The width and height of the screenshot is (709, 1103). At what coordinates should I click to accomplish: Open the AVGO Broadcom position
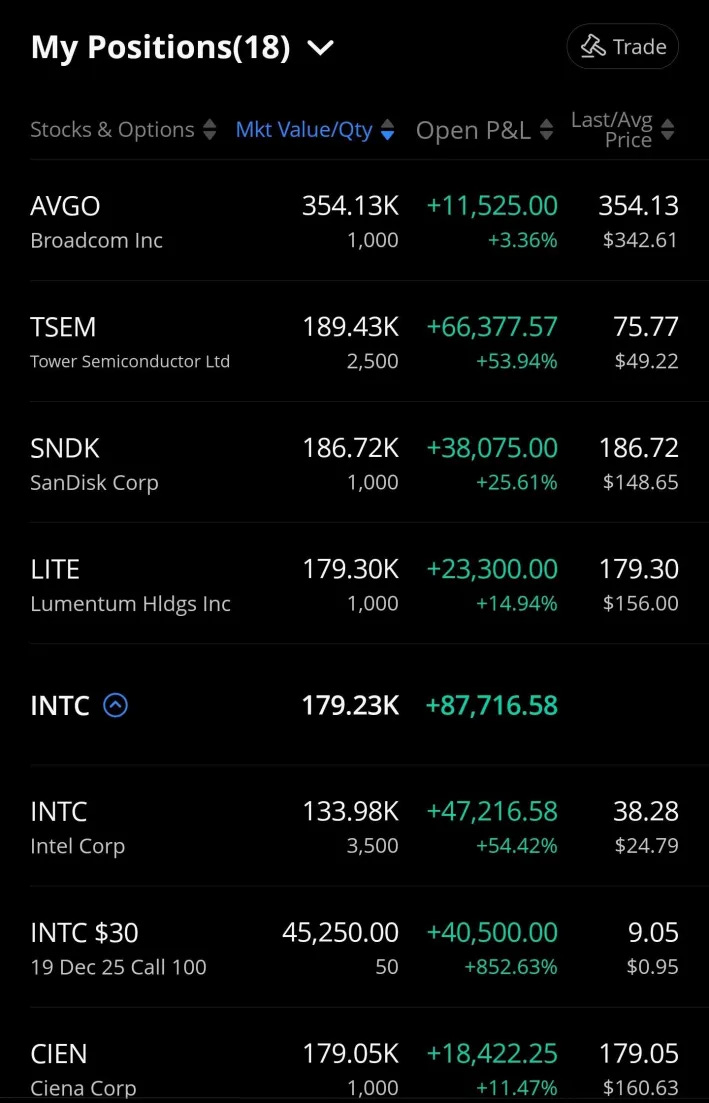(354, 221)
